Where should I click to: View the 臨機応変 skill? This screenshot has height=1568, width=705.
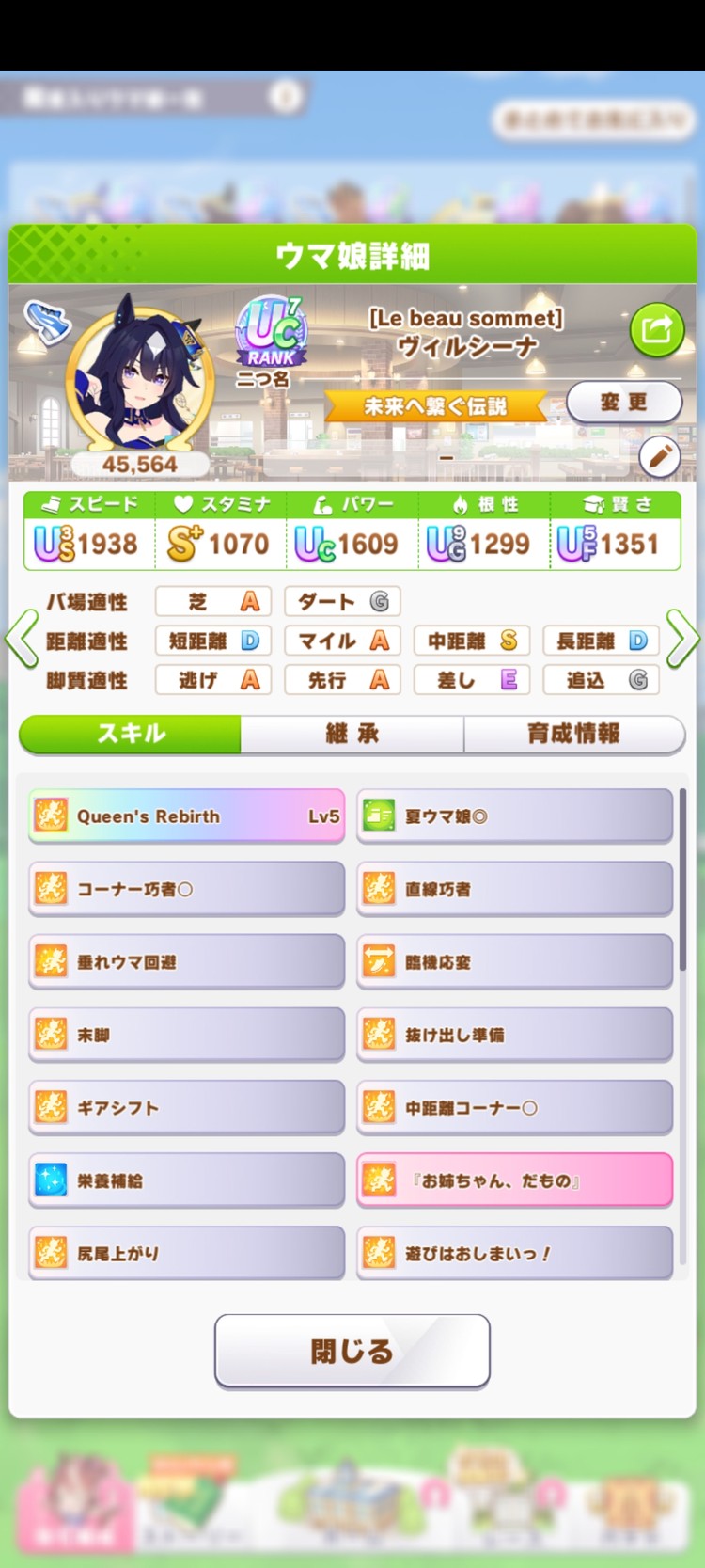pyautogui.click(x=514, y=961)
